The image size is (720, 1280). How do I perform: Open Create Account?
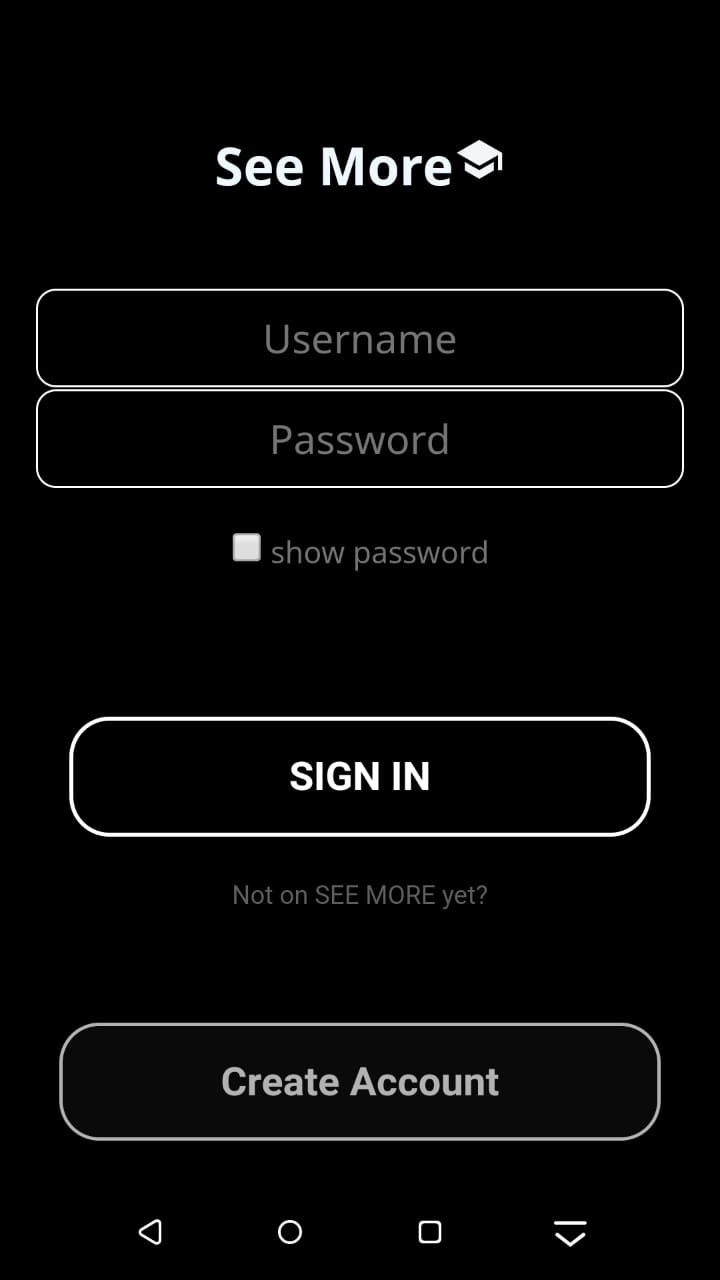point(360,1081)
